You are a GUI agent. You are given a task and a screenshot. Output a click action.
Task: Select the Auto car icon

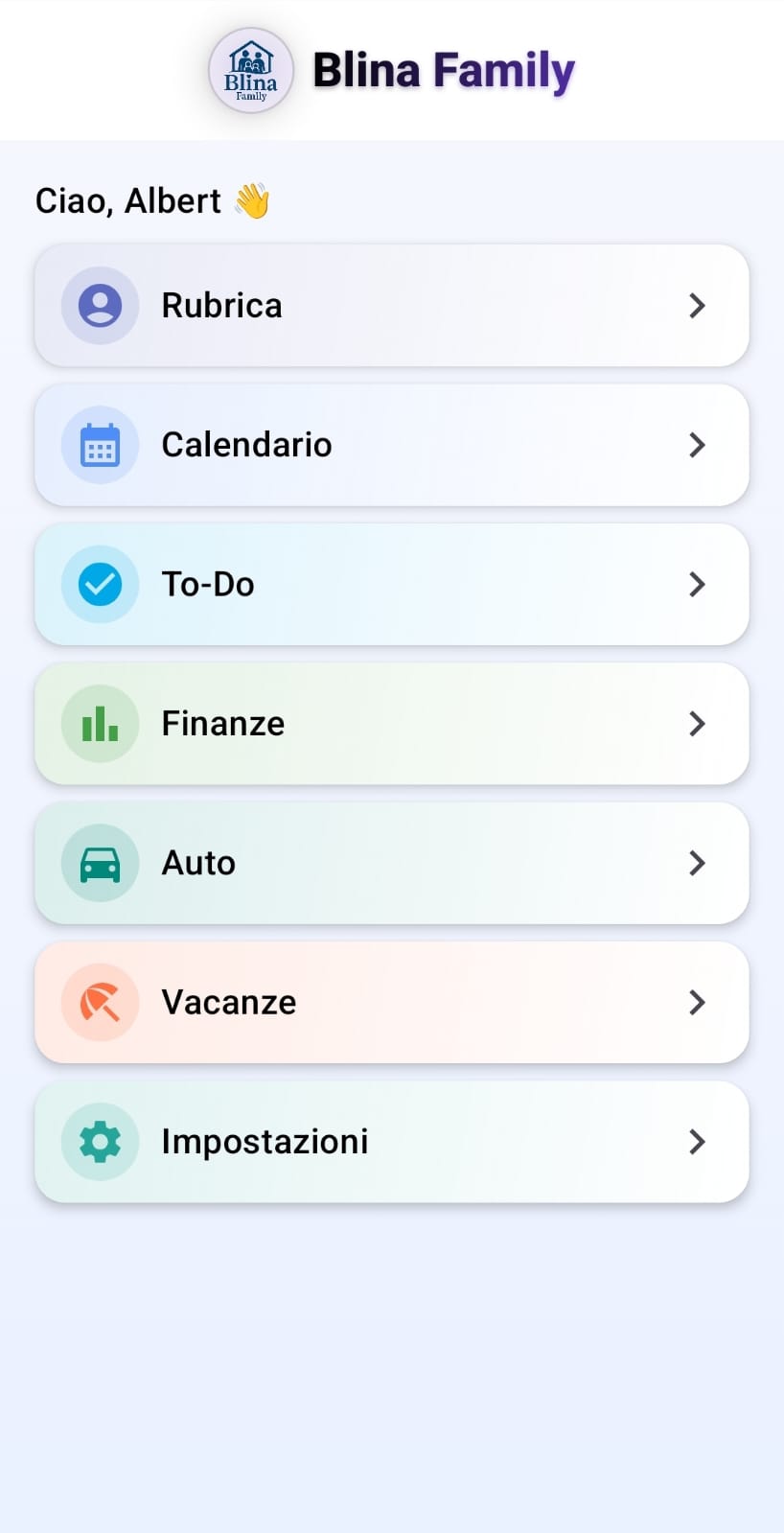point(100,863)
